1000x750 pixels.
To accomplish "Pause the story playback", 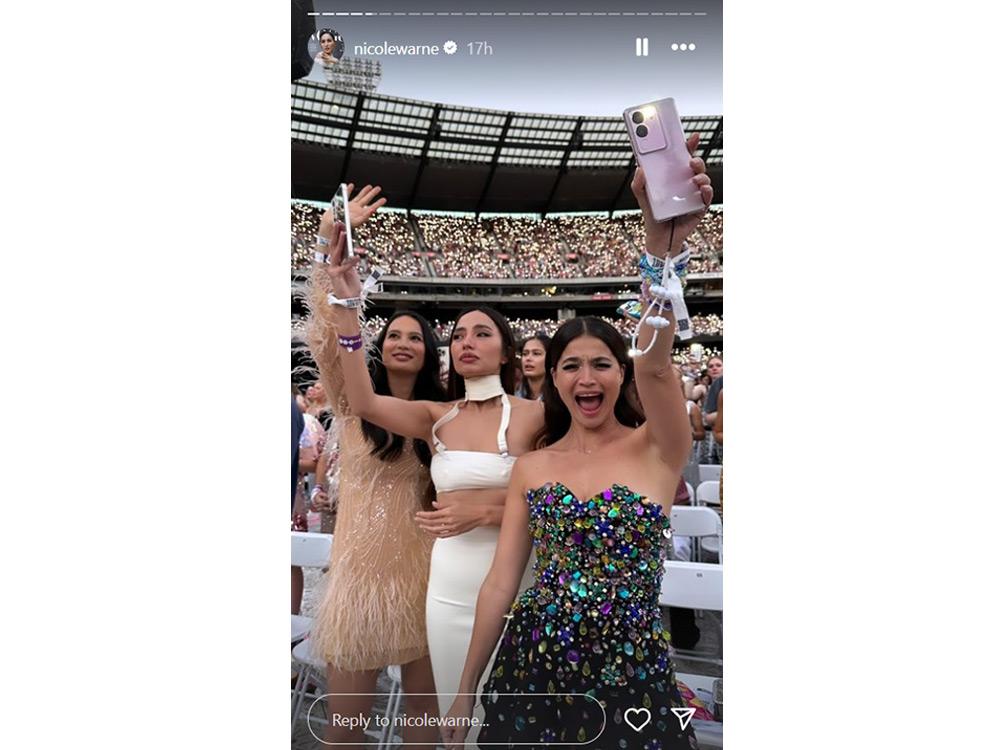I will click(641, 47).
